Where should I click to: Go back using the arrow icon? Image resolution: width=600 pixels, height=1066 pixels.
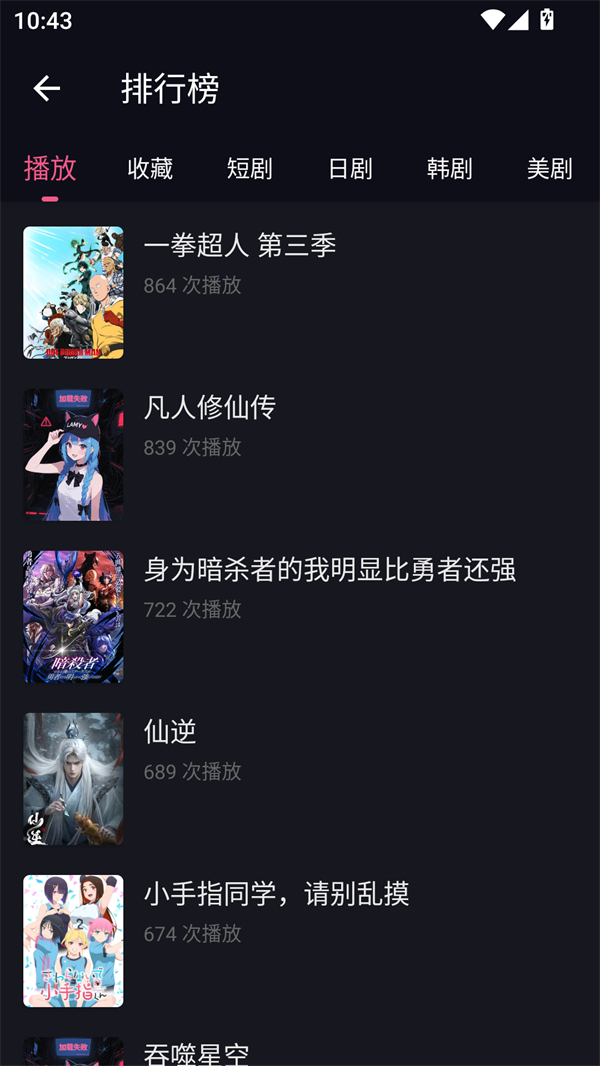point(47,89)
